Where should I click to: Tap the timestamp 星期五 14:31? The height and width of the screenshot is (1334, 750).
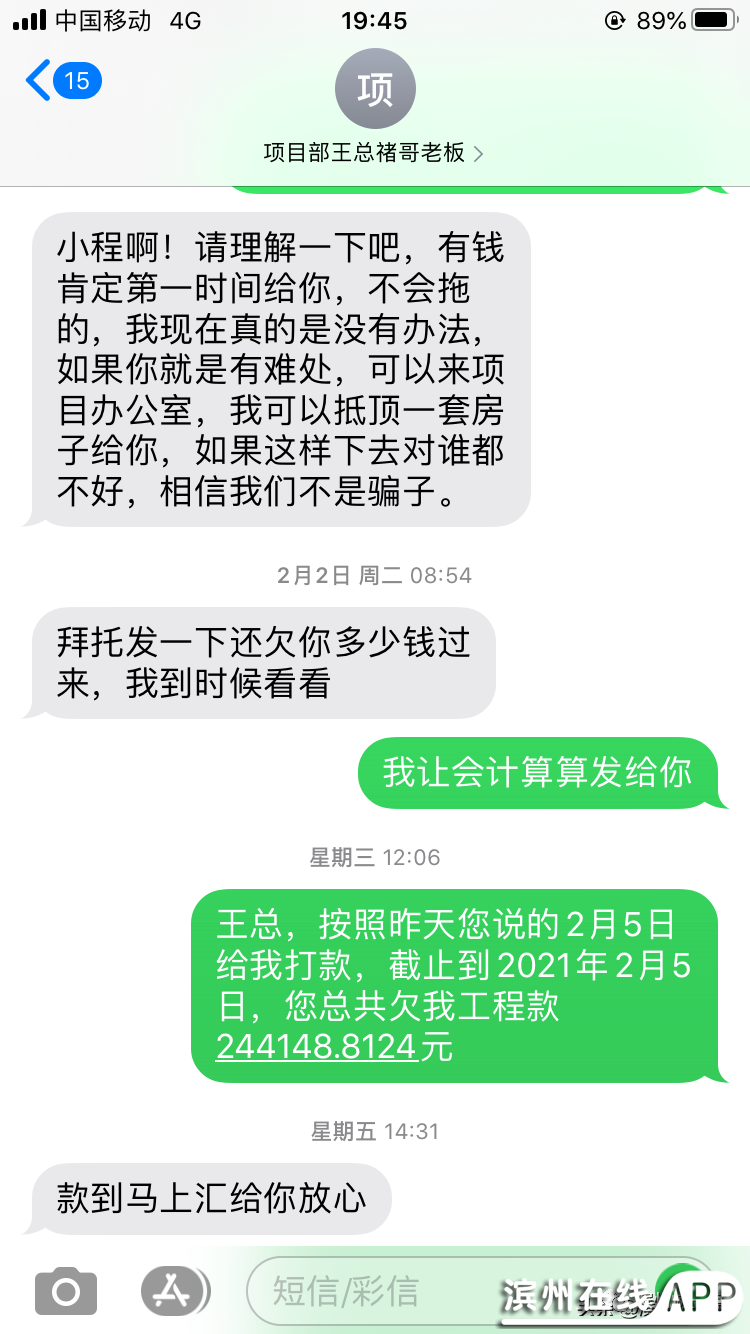[x=375, y=1131]
